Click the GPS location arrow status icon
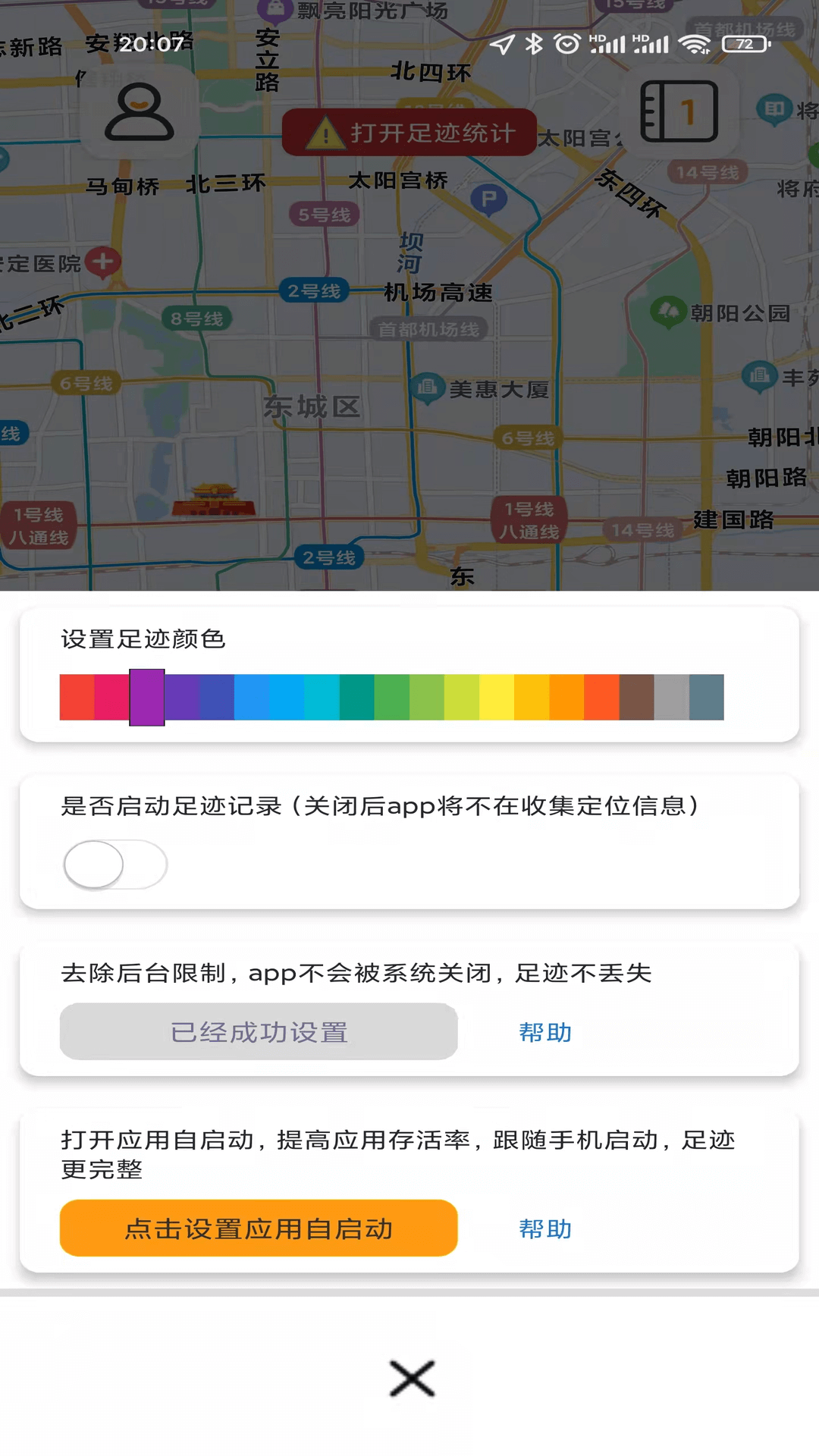This screenshot has width=819, height=1456. coord(502,44)
